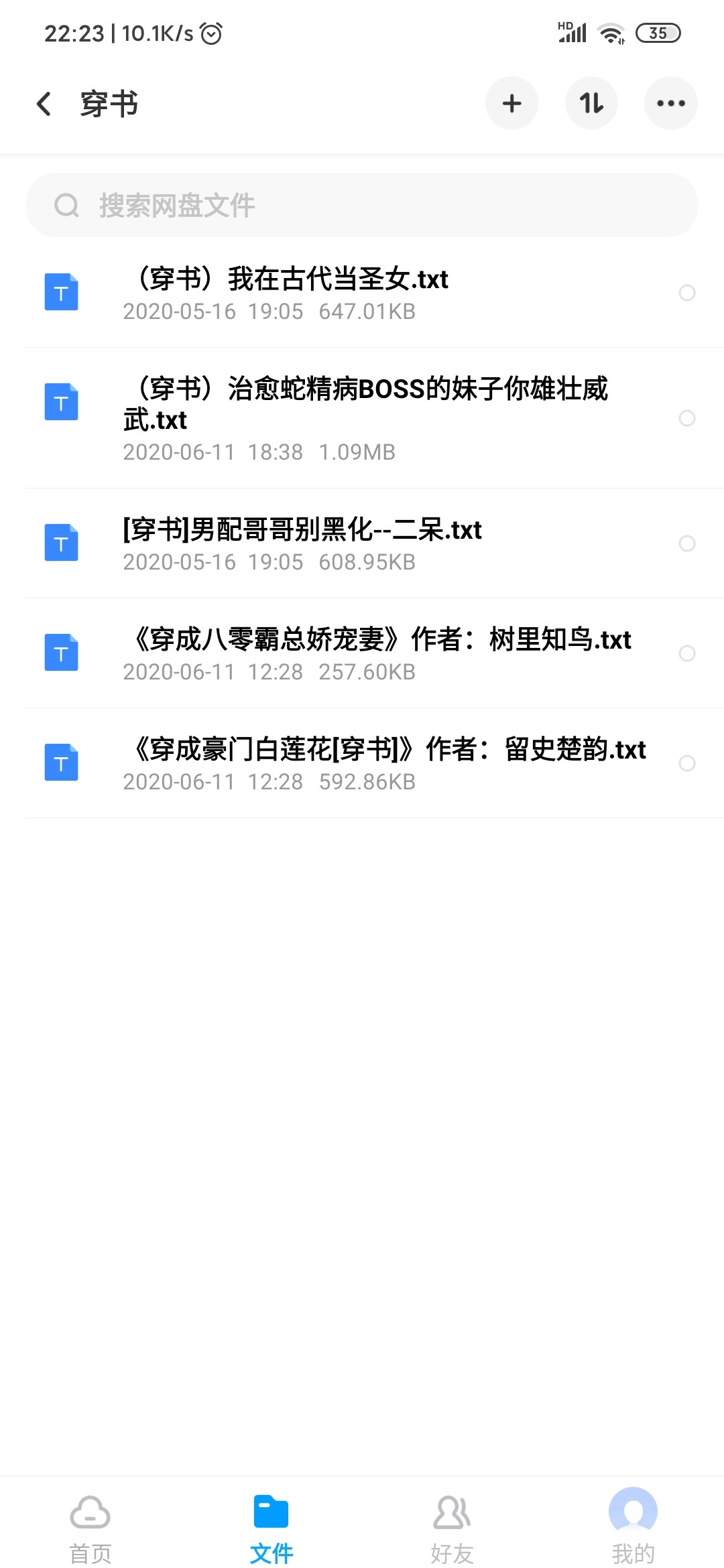Screen dimensions: 724x1568
Task: Tick the circle beside 男配哥哥别黑化 file
Action: pyautogui.click(x=687, y=543)
